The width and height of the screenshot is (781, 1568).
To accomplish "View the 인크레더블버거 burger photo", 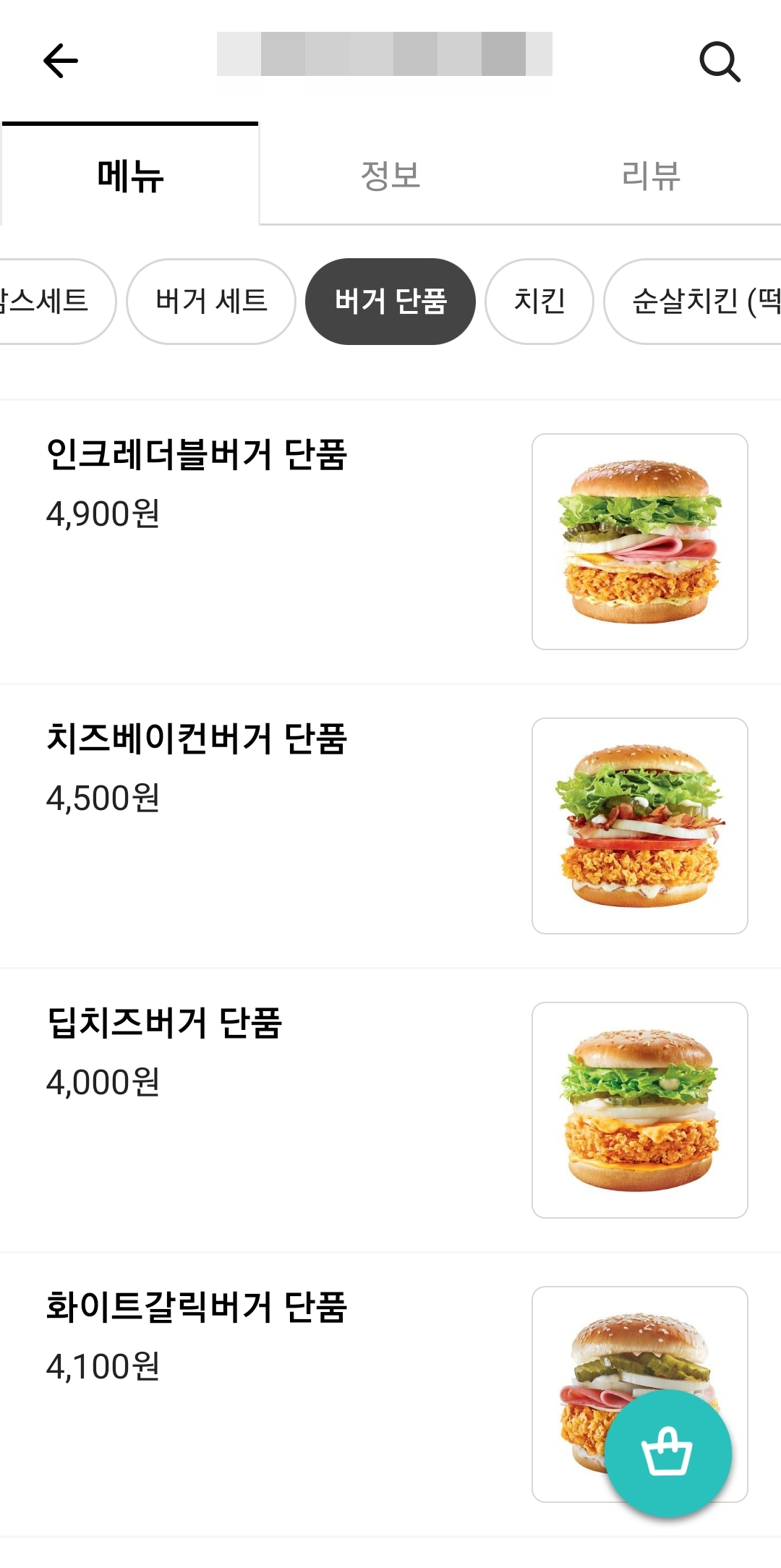I will coord(640,542).
